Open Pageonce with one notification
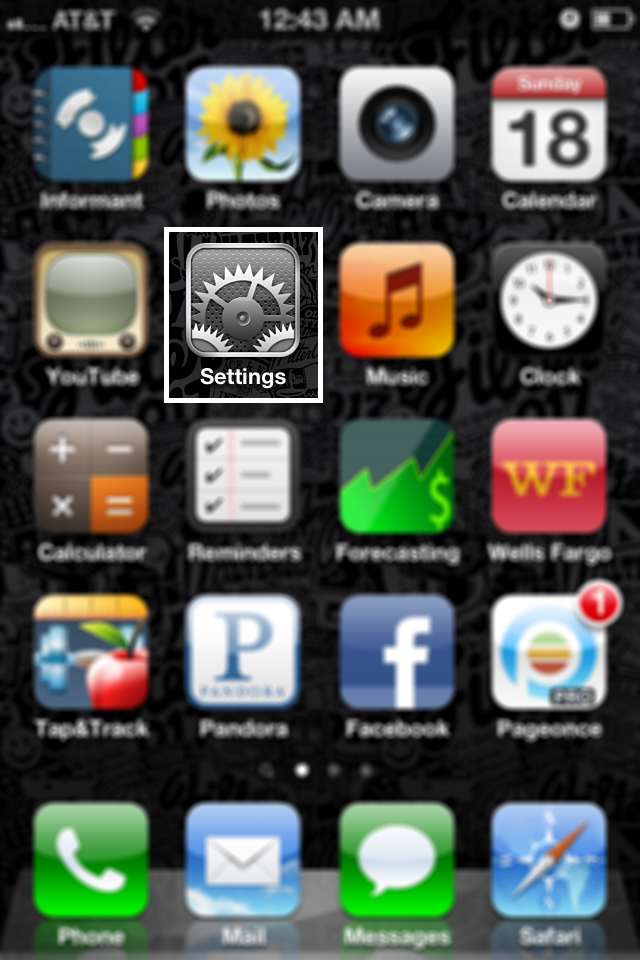The height and width of the screenshot is (960, 640). (549, 652)
